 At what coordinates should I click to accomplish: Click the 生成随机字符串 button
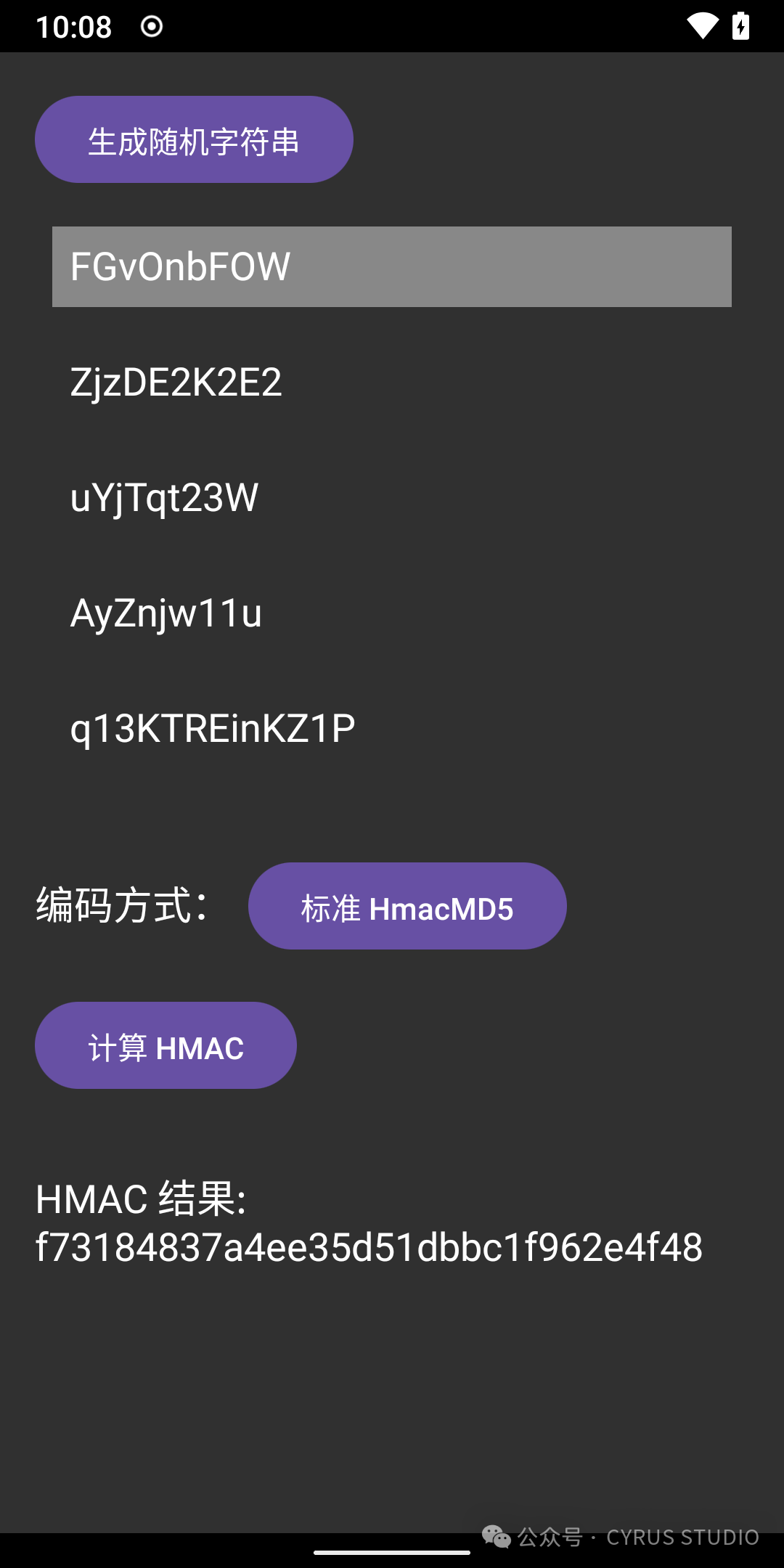(x=194, y=139)
